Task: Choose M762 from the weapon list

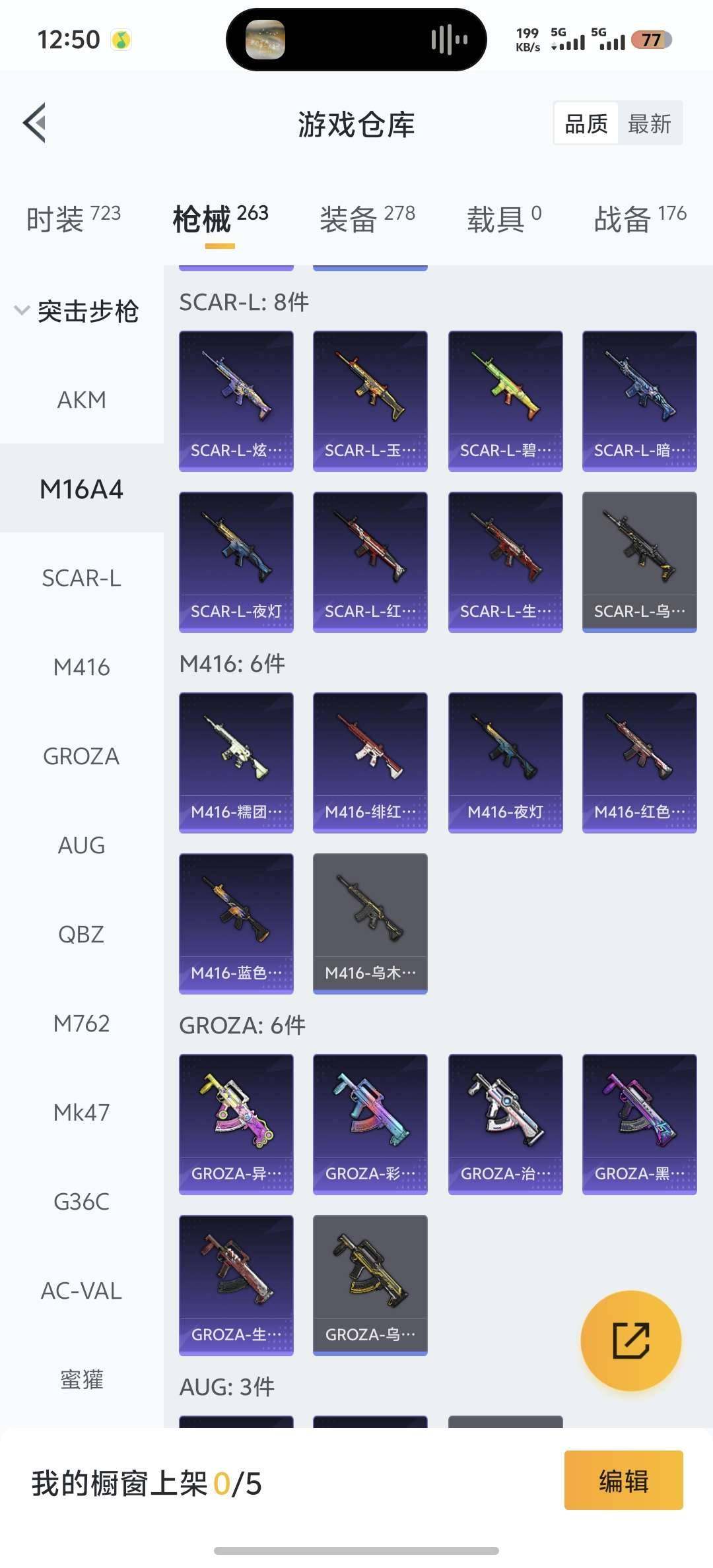Action: tap(81, 1024)
